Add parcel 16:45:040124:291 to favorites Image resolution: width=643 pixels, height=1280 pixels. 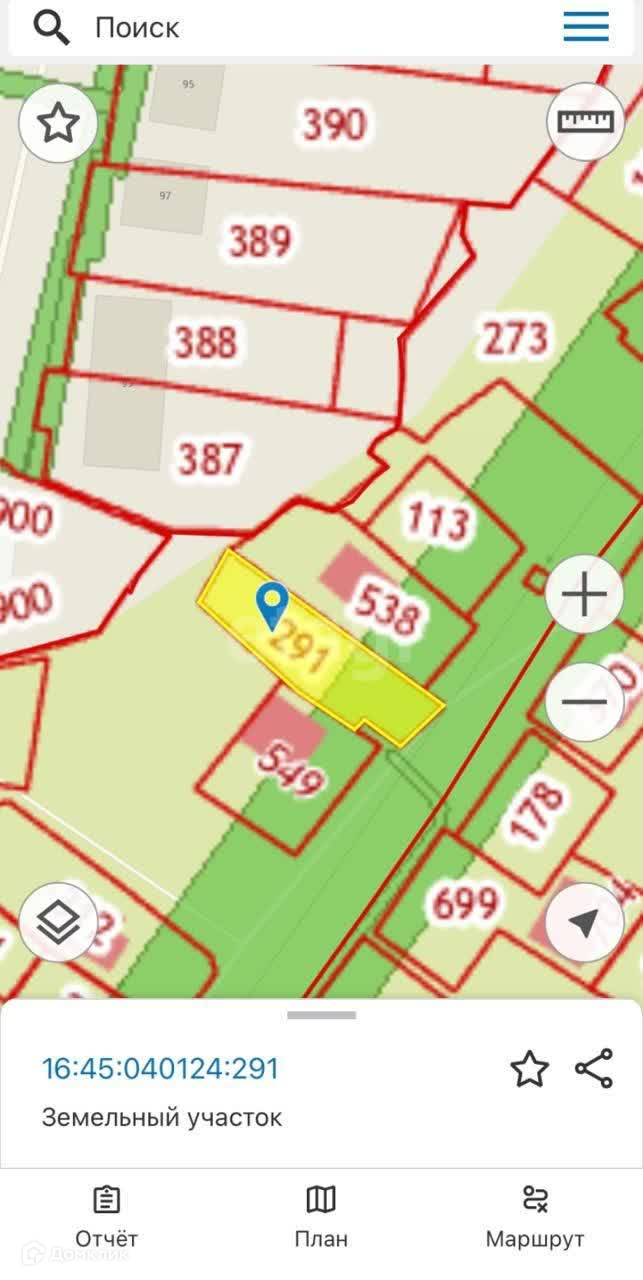529,1069
